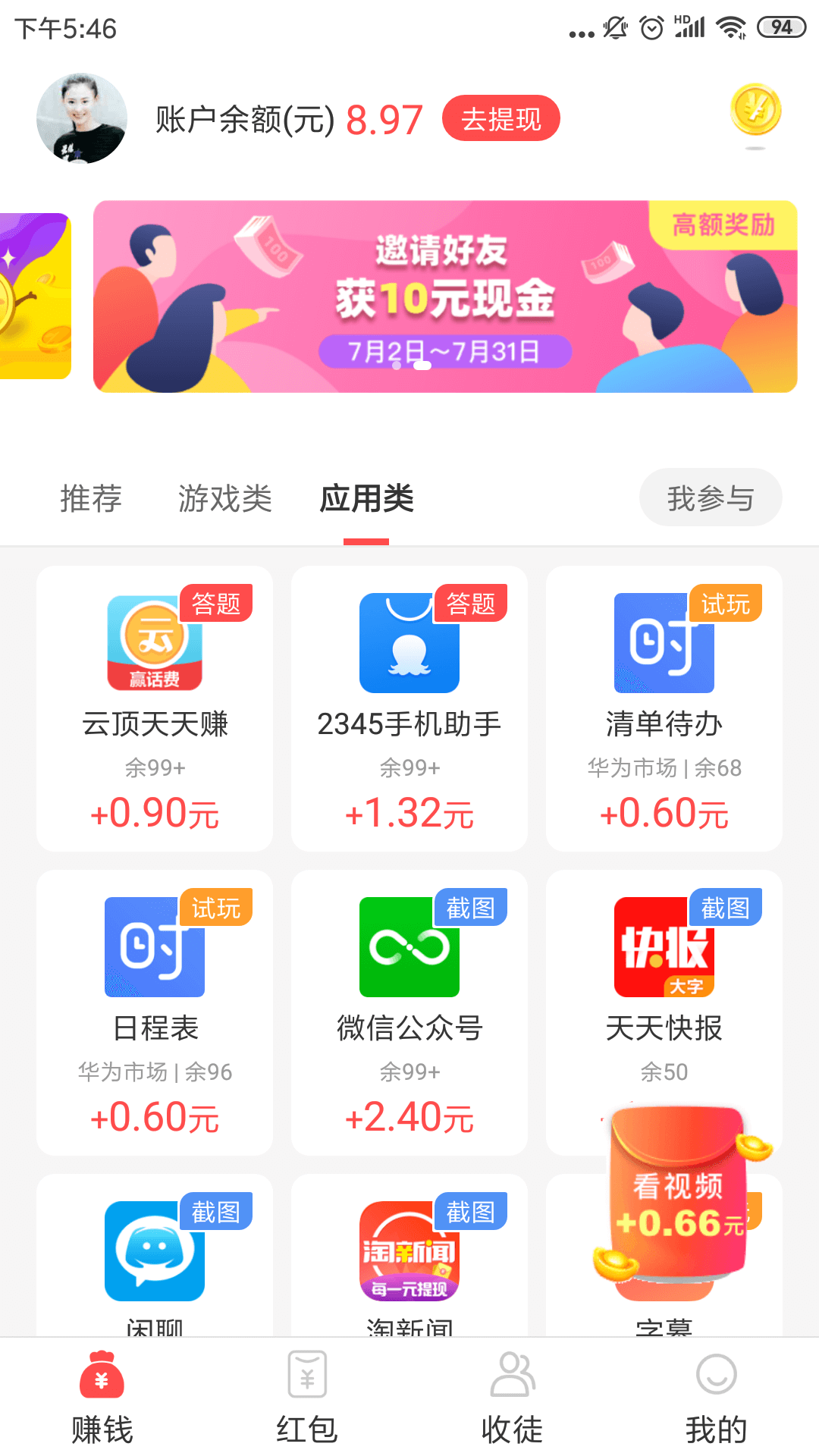Tap the 去提现 withdraw button

[x=500, y=118]
